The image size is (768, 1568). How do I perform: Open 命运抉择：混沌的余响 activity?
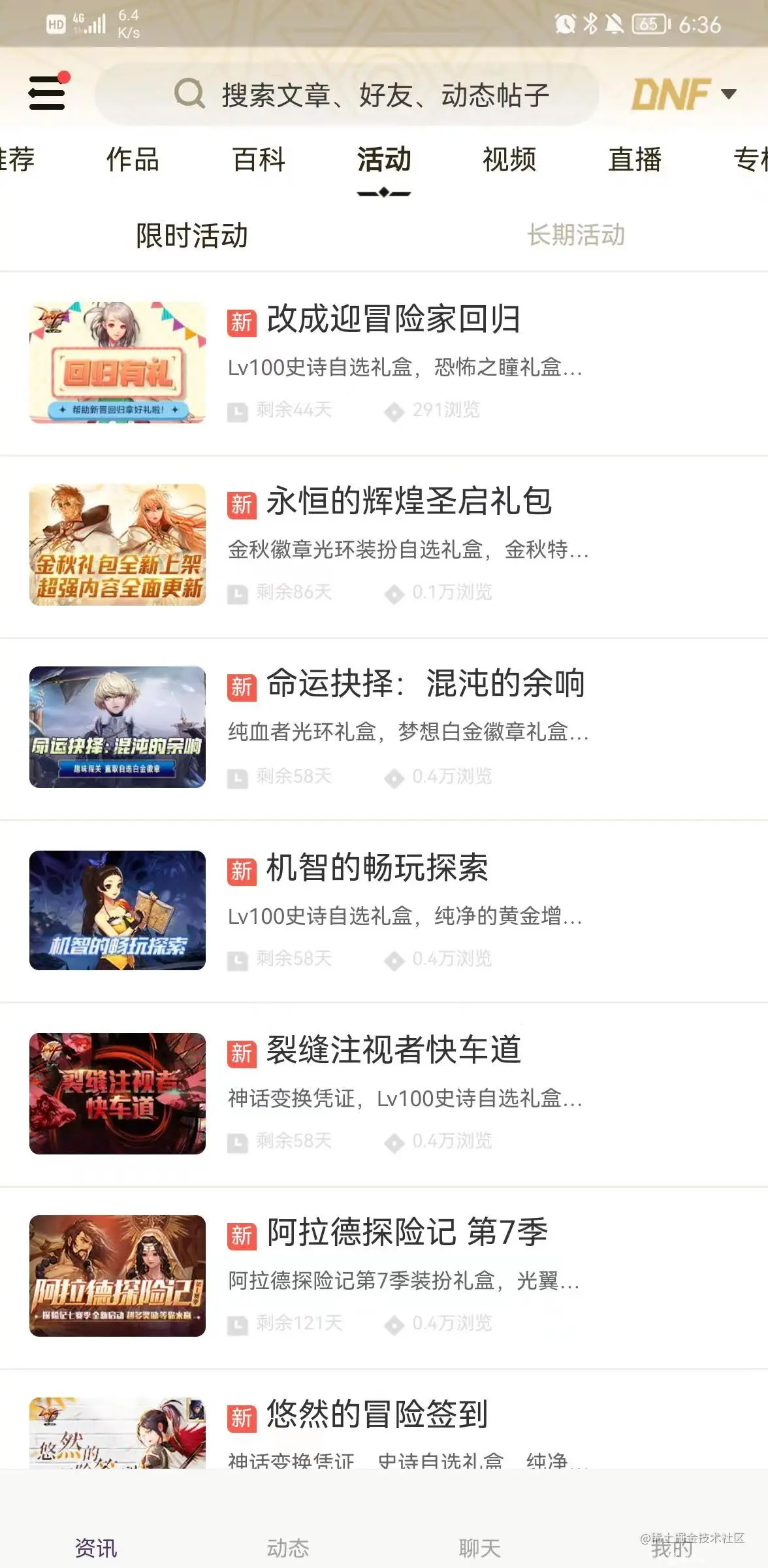[424, 684]
